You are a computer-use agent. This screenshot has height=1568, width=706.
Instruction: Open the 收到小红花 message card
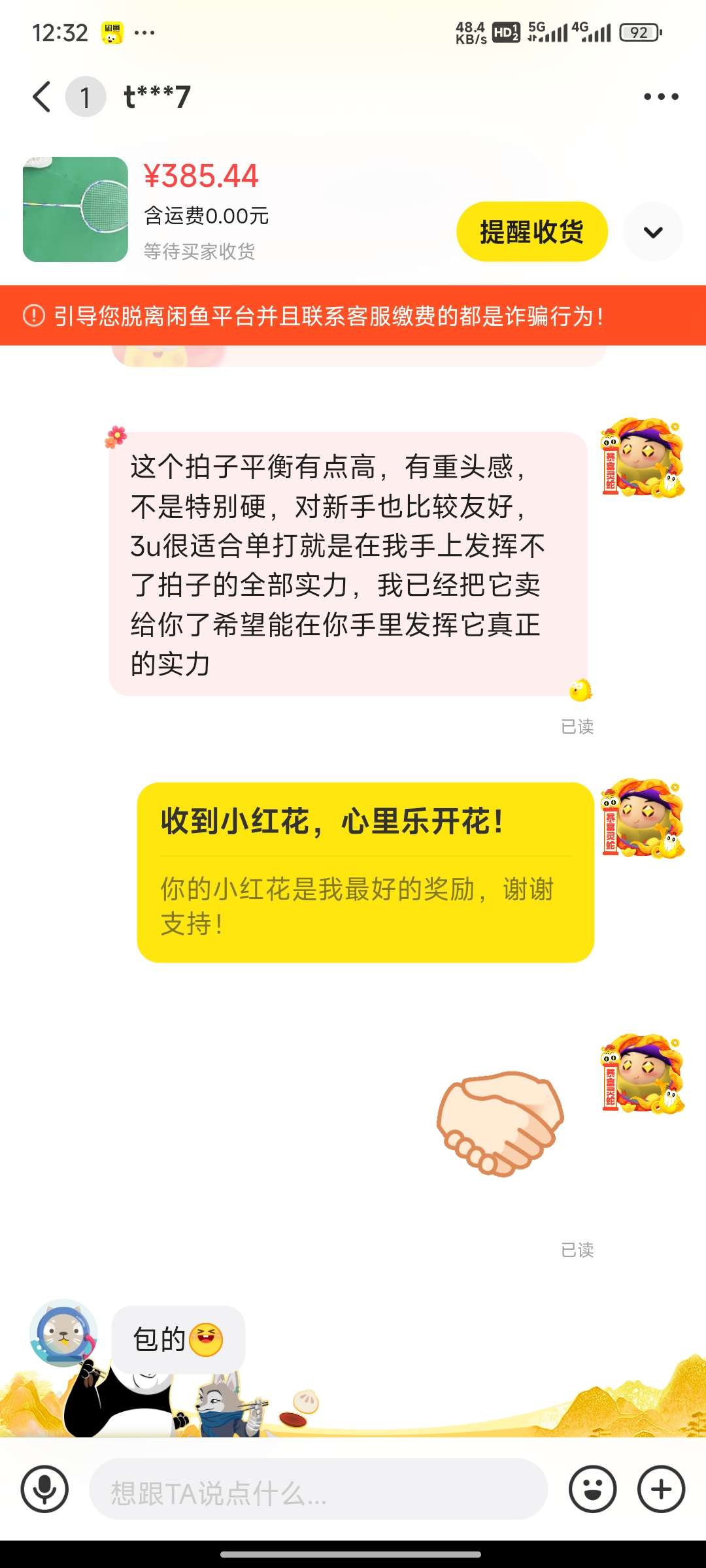[365, 872]
